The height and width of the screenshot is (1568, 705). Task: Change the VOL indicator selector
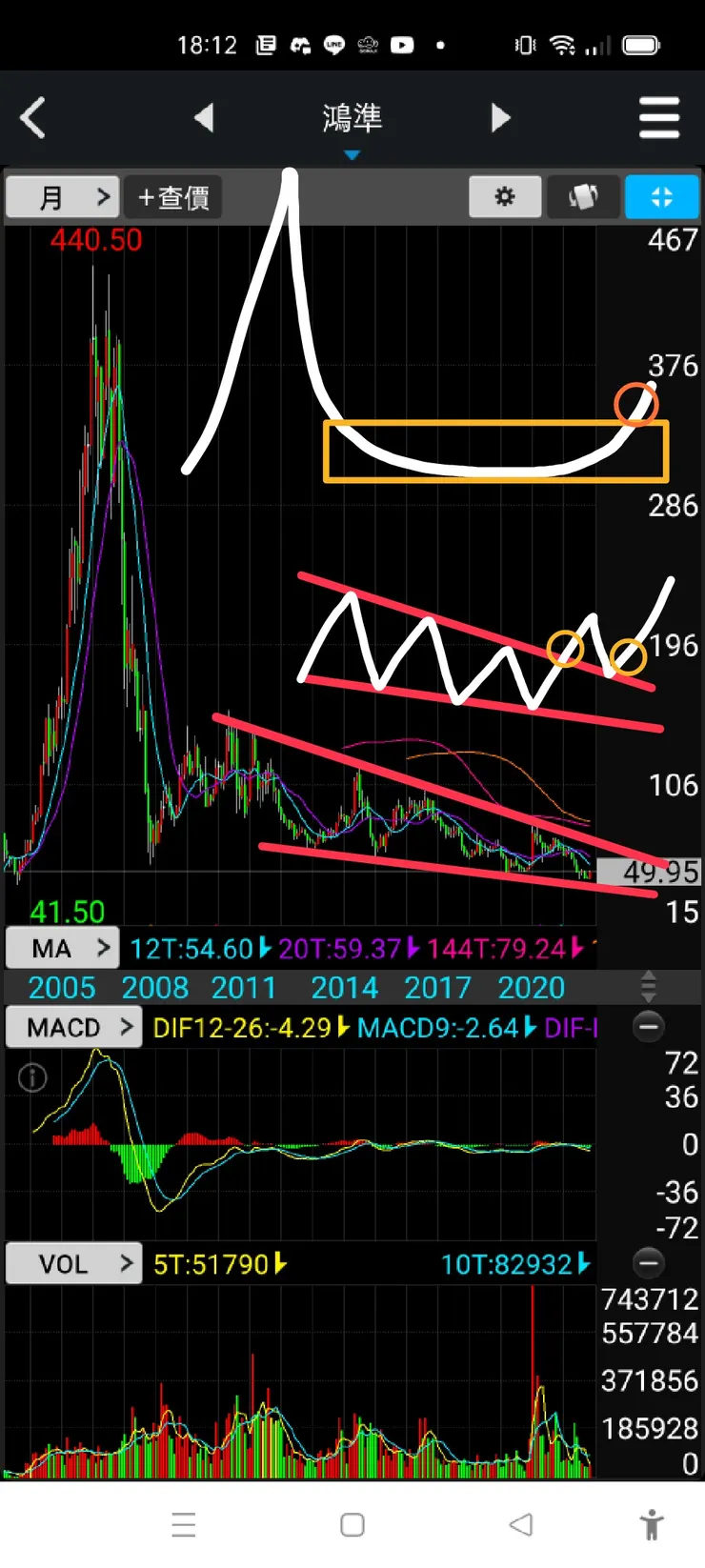pos(73,1264)
